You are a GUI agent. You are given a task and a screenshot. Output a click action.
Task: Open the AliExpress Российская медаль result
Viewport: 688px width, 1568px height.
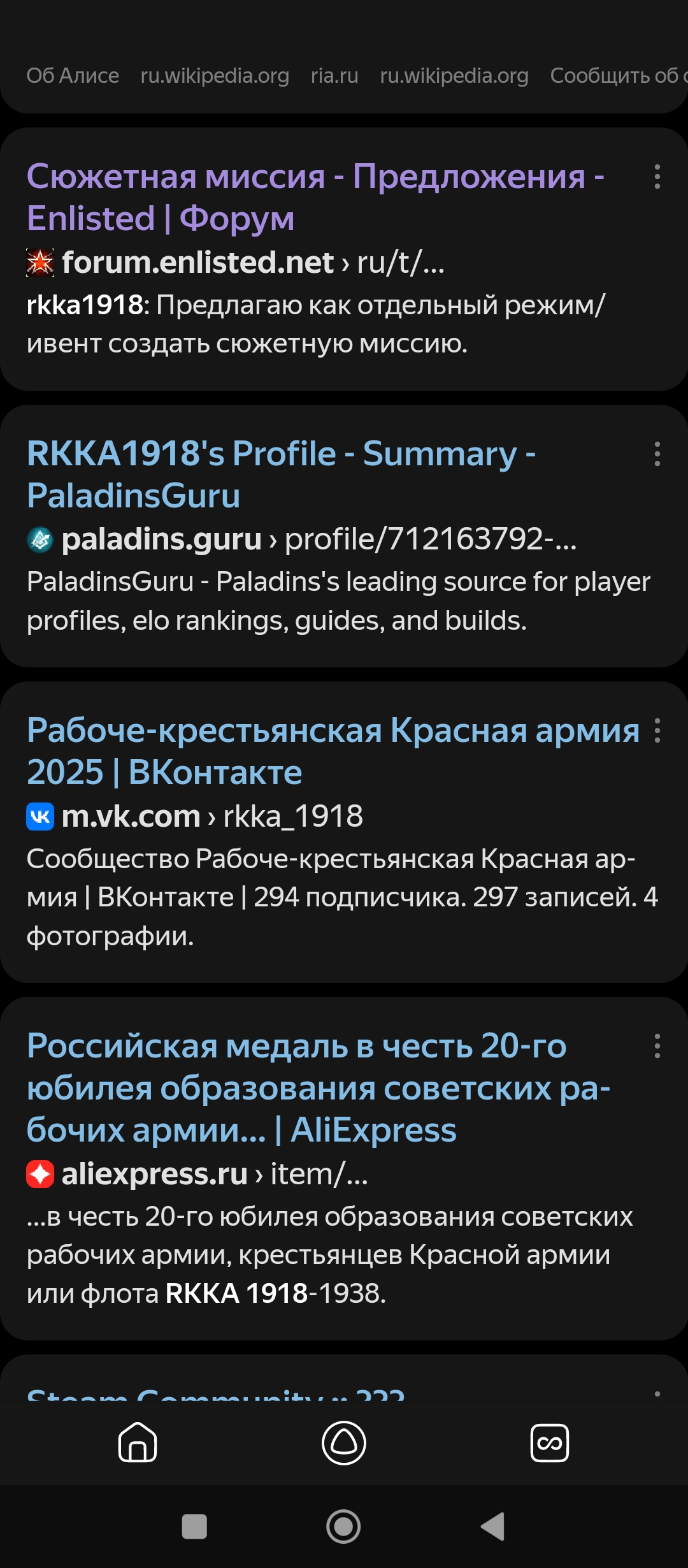pyautogui.click(x=319, y=1088)
